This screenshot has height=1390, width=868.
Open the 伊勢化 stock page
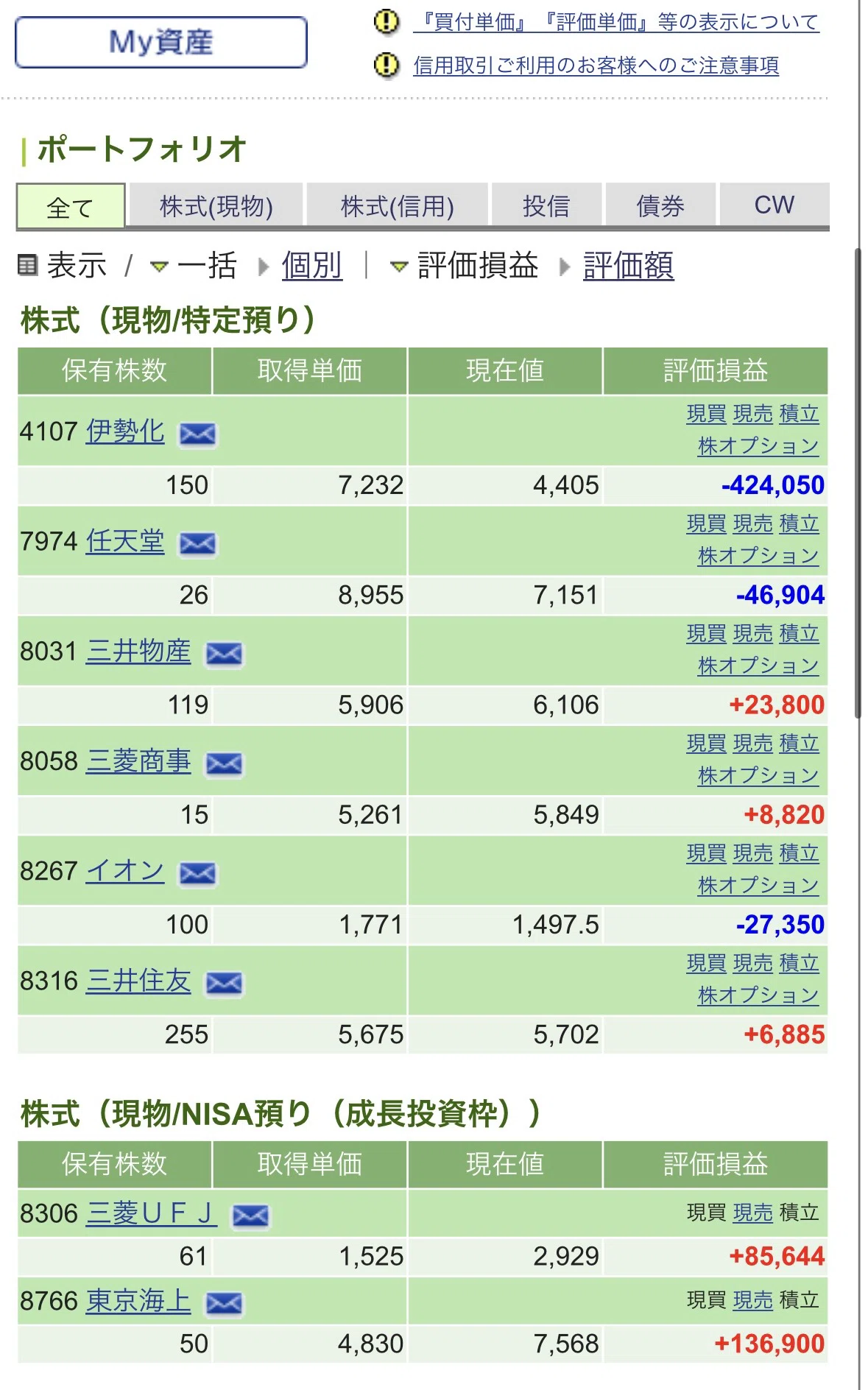coord(125,431)
